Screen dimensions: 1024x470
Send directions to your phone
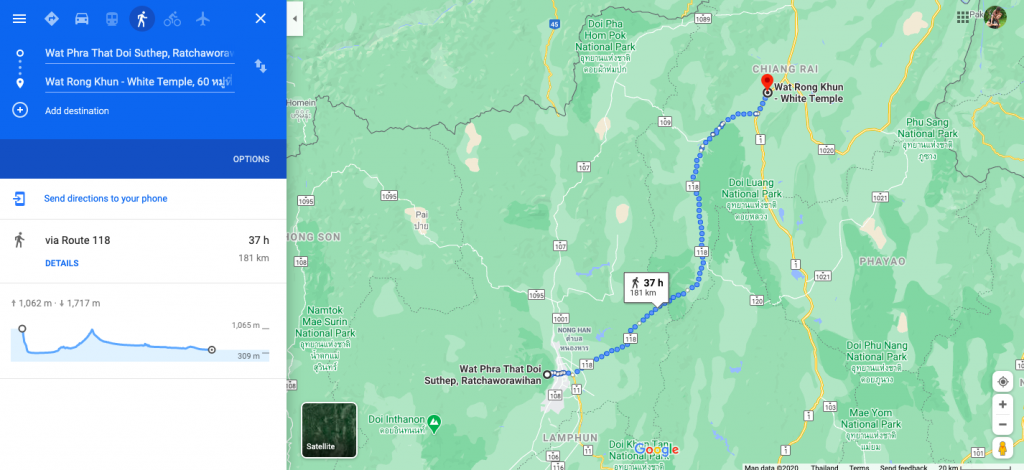[x=105, y=199]
